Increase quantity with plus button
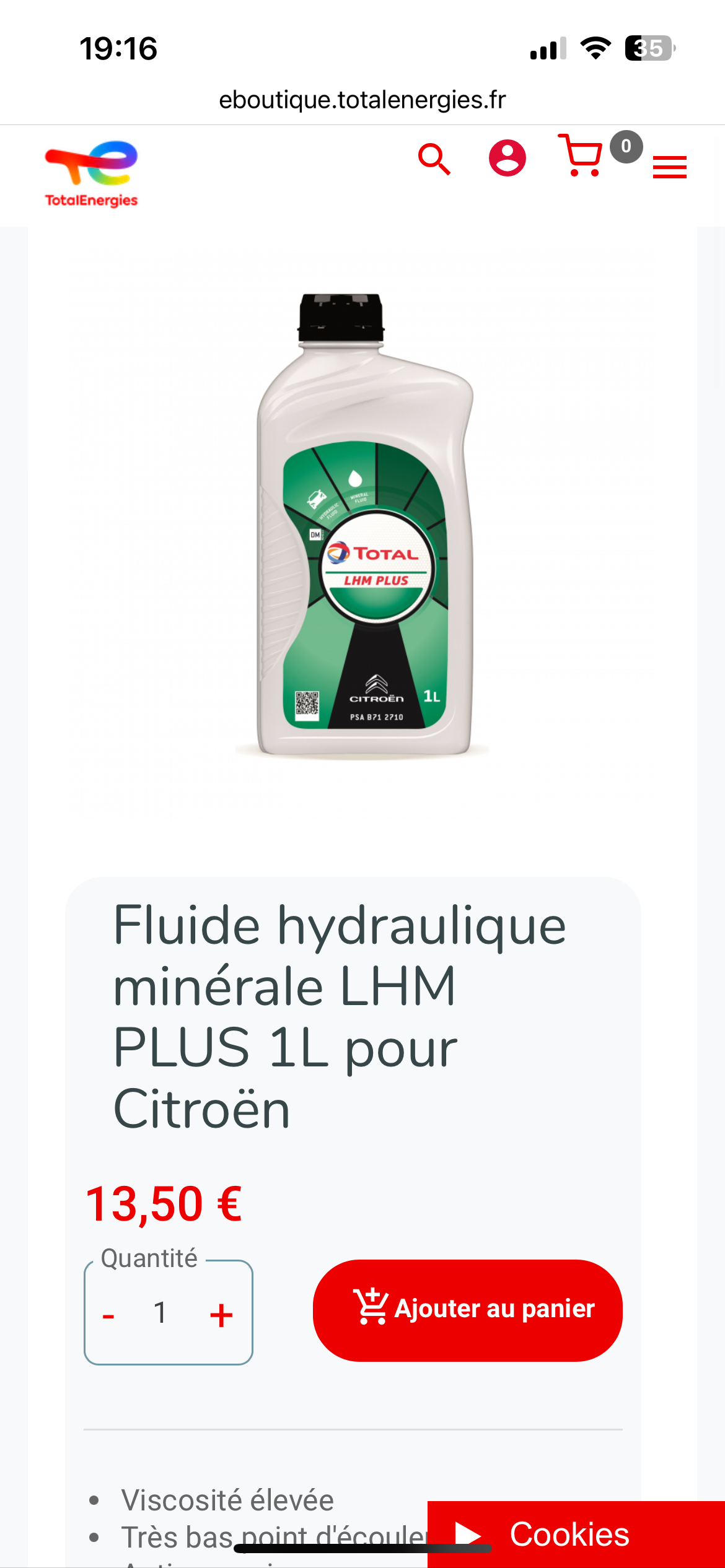The height and width of the screenshot is (1568, 725). point(221,1314)
